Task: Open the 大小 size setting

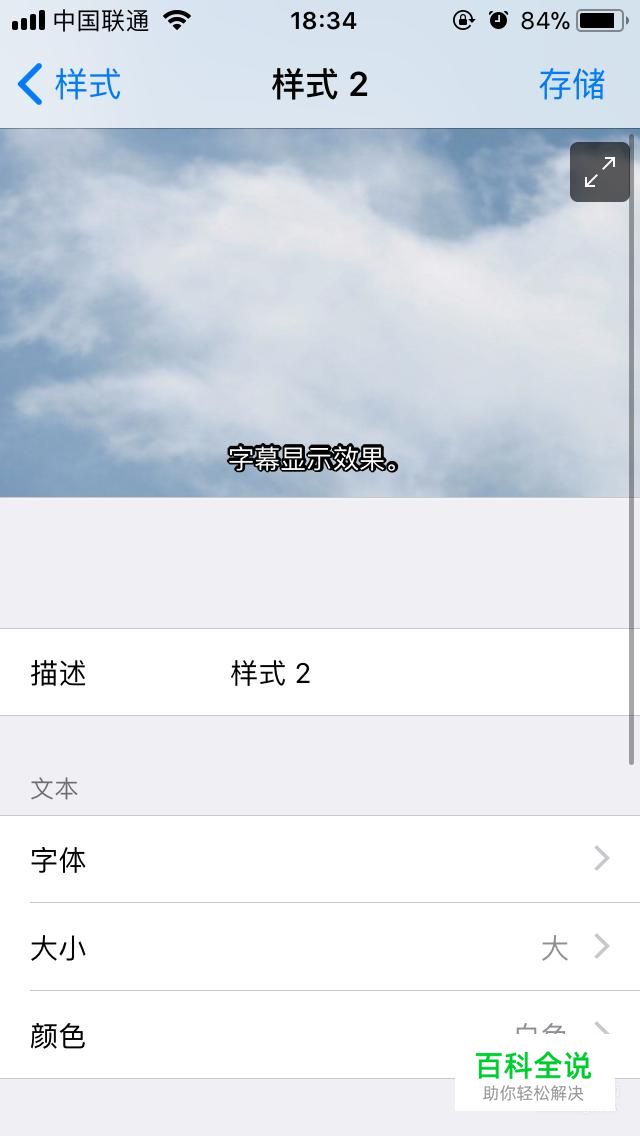Action: click(320, 947)
